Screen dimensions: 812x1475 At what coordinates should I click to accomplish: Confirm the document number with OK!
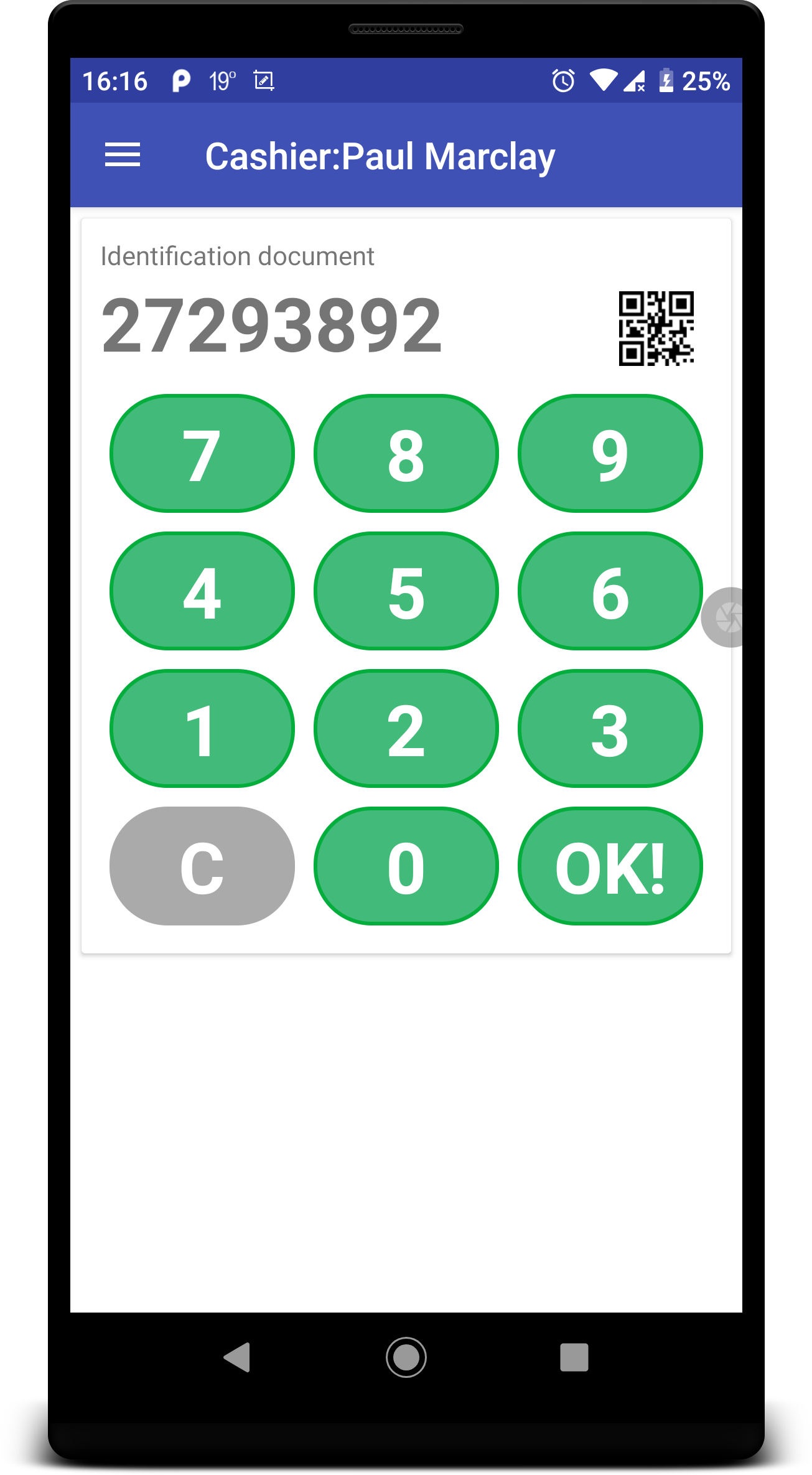(x=610, y=866)
